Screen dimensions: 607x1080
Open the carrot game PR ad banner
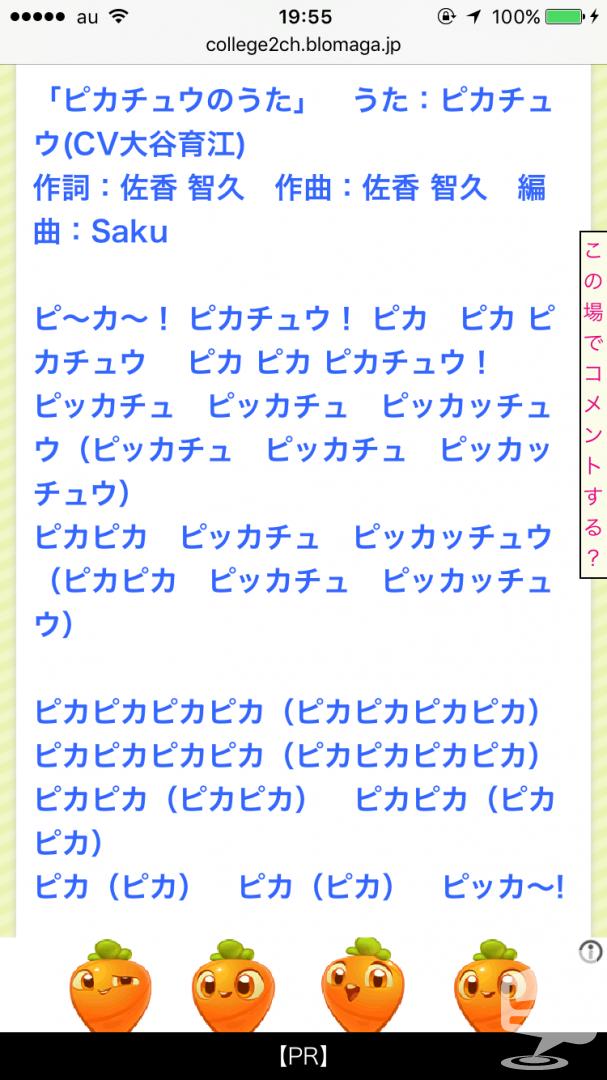pos(303,1008)
